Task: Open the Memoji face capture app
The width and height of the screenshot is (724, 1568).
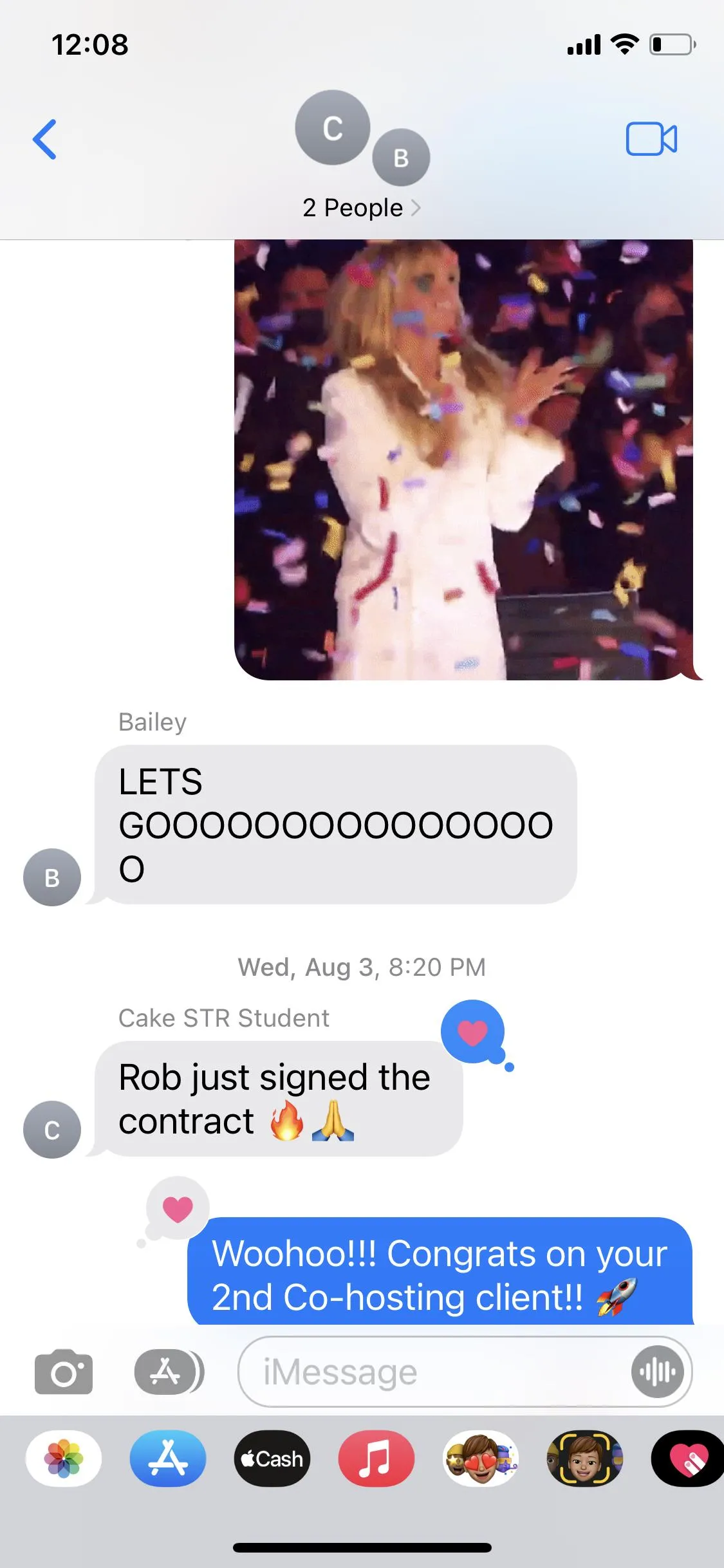Action: click(585, 1459)
